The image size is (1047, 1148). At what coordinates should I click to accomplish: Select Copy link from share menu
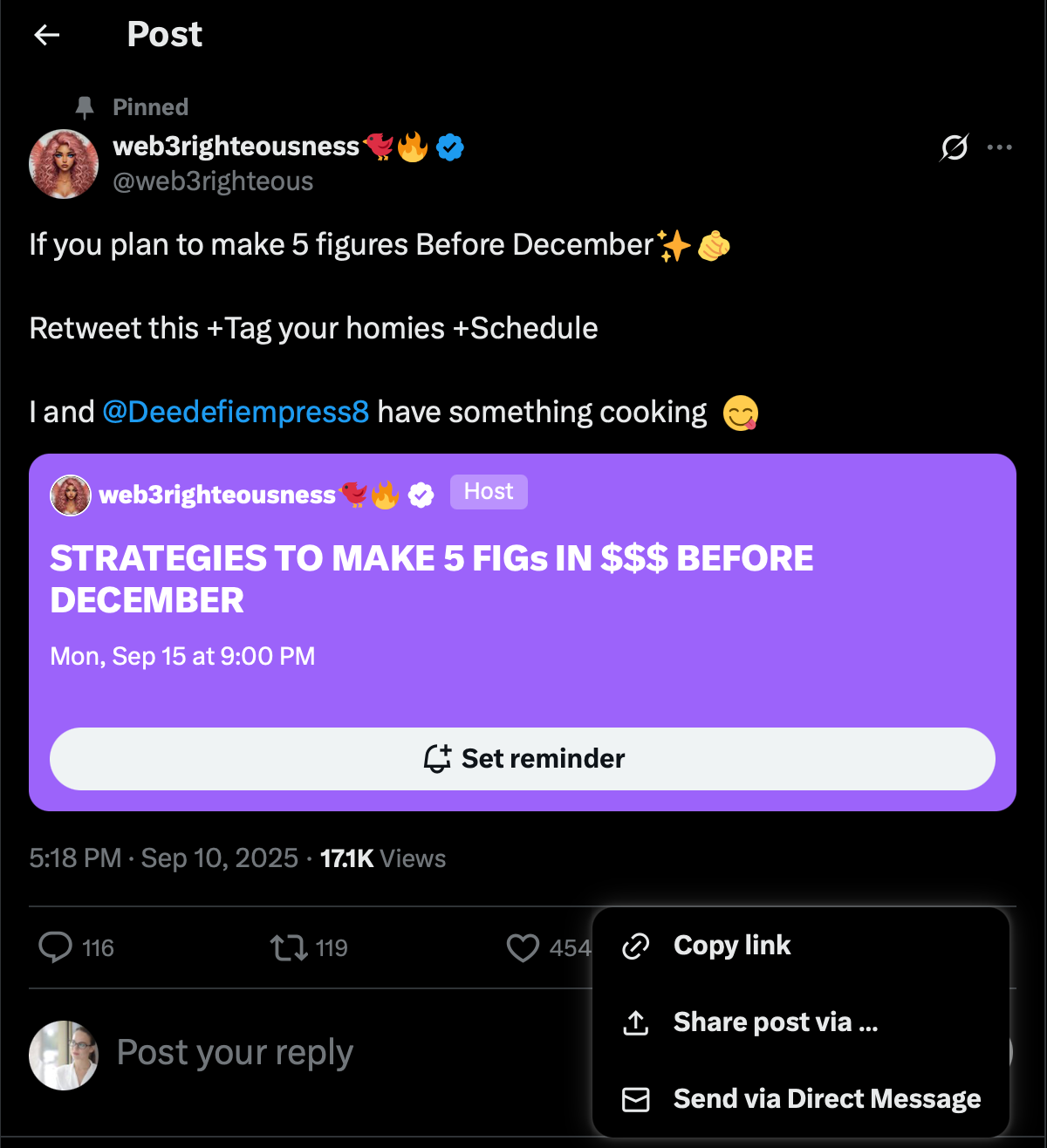pyautogui.click(x=731, y=946)
